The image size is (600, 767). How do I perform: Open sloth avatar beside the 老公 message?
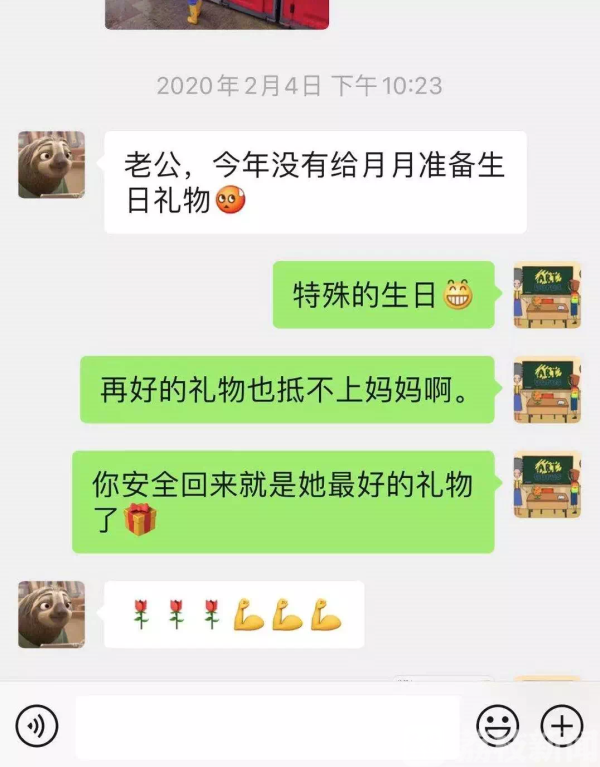51,165
